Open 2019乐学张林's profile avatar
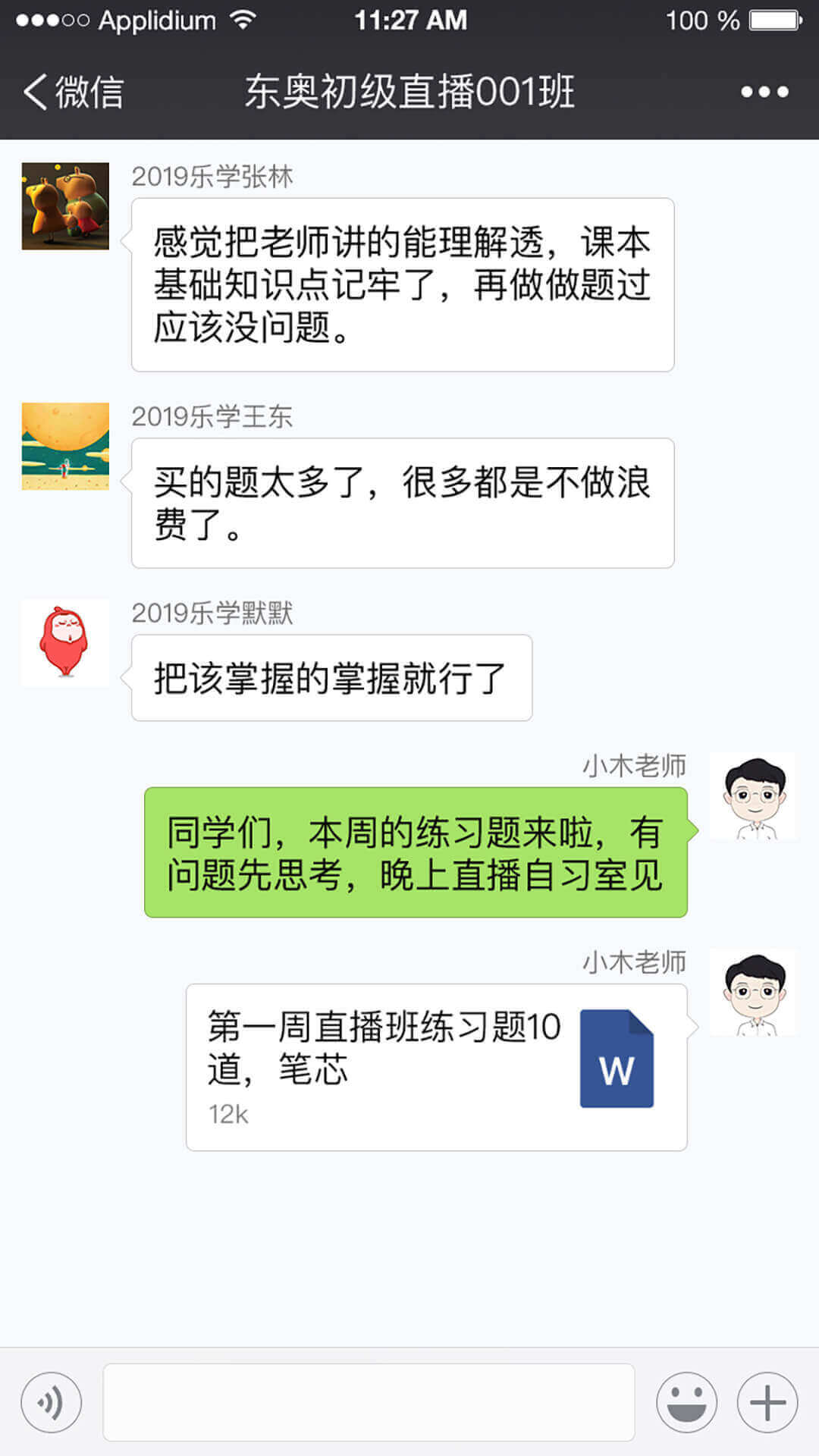 65,206
